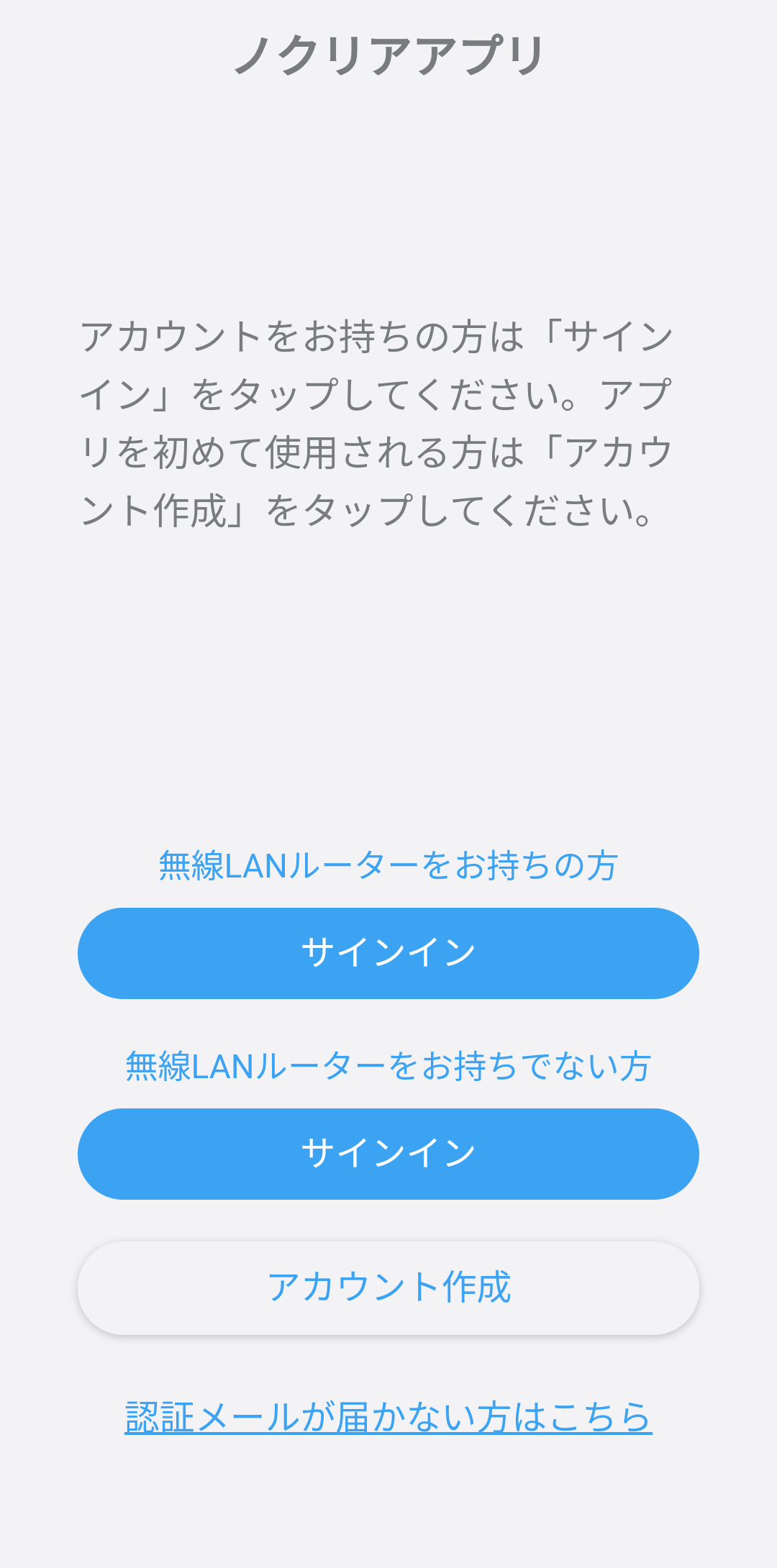Image resolution: width=777 pixels, height=1568 pixels.
Task: Tap サインイン under 無線LANルーターをお持ちでない方
Action: pos(388,1154)
